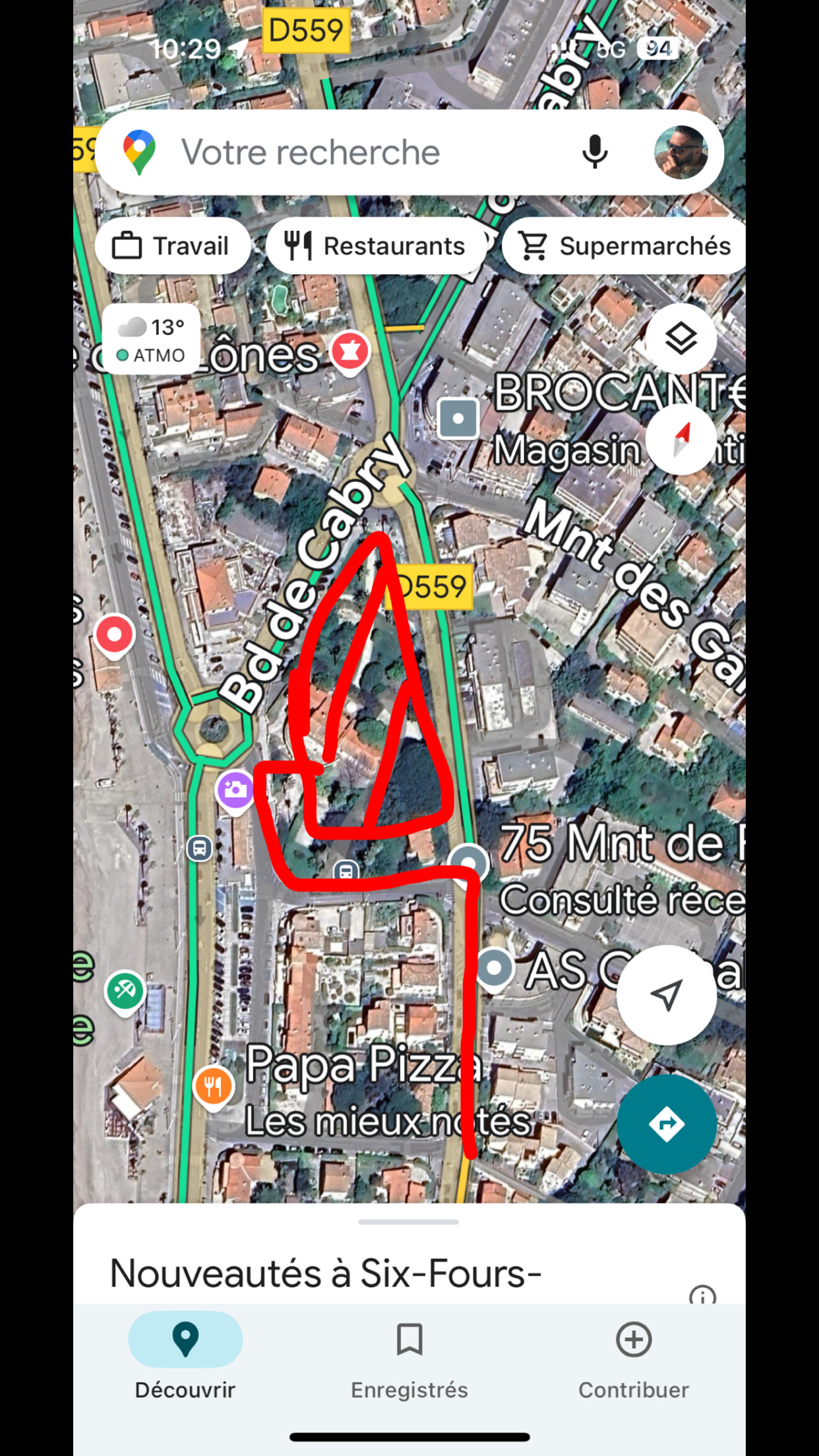Open the account profile picture
Image resolution: width=819 pixels, height=1456 pixels.
(681, 152)
